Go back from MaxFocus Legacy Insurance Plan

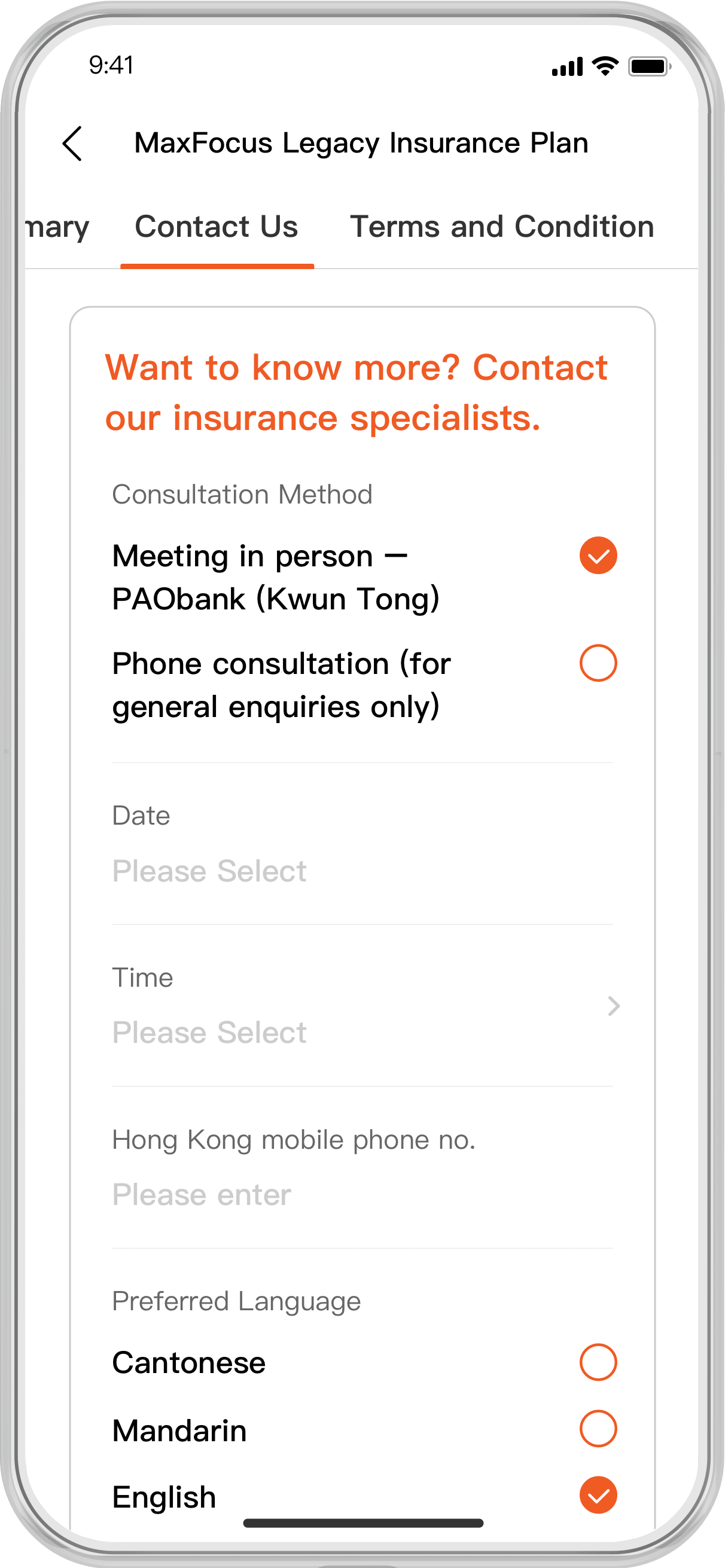coord(72,144)
